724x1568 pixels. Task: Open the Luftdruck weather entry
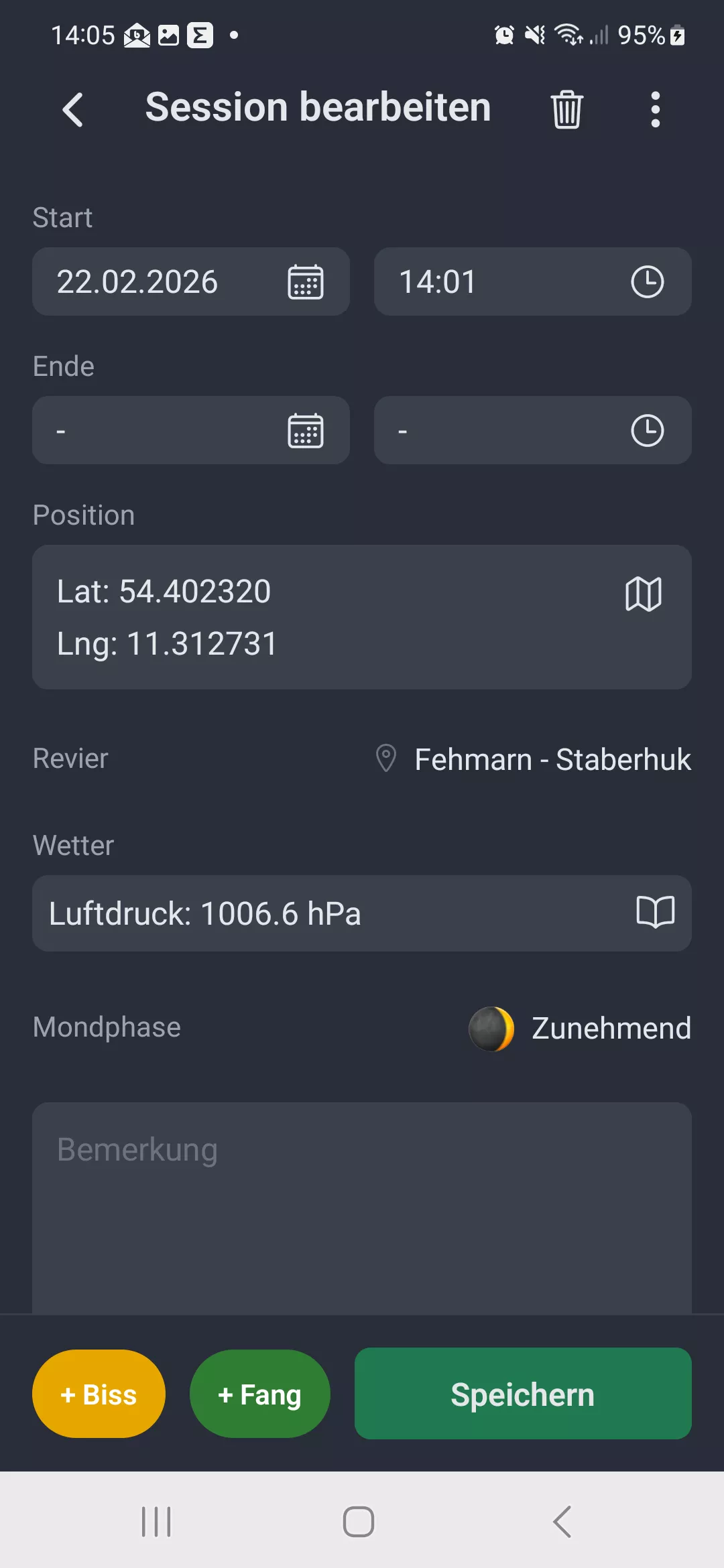coord(268,913)
